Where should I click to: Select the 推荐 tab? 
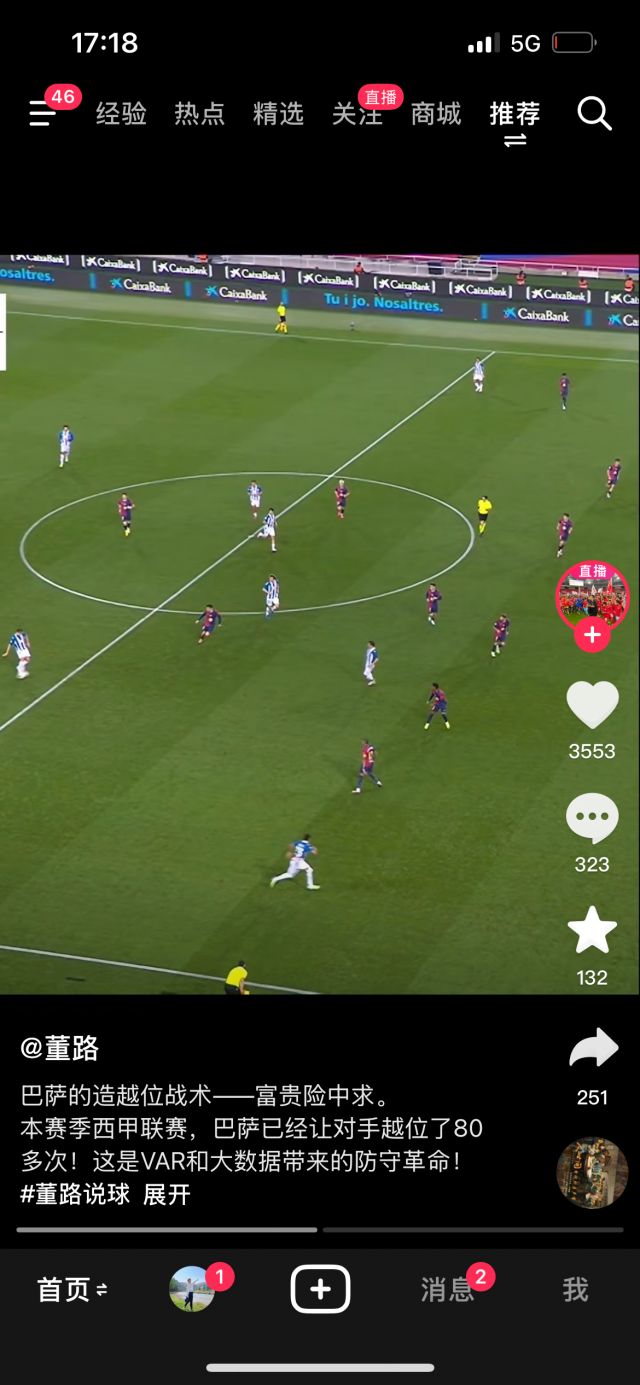tap(515, 114)
